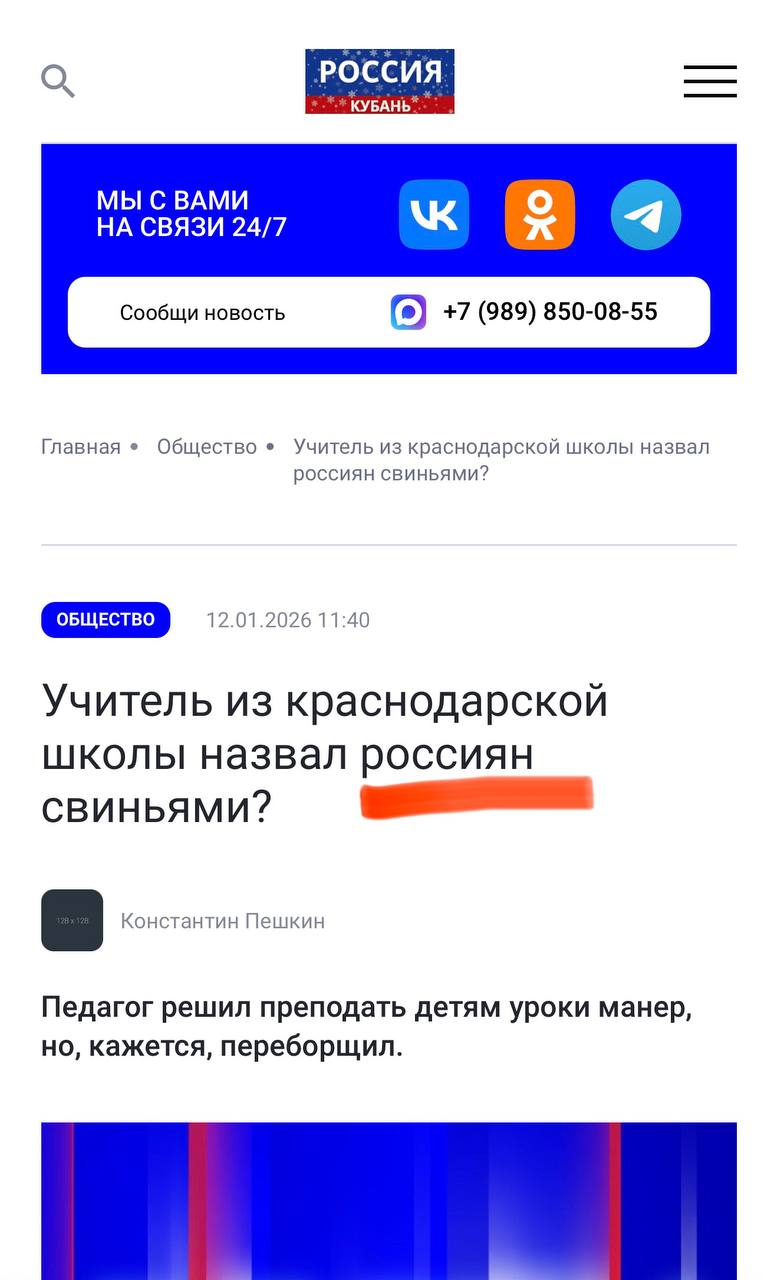This screenshot has width=764, height=1280.
Task: Open the hamburger menu
Action: tap(710, 81)
